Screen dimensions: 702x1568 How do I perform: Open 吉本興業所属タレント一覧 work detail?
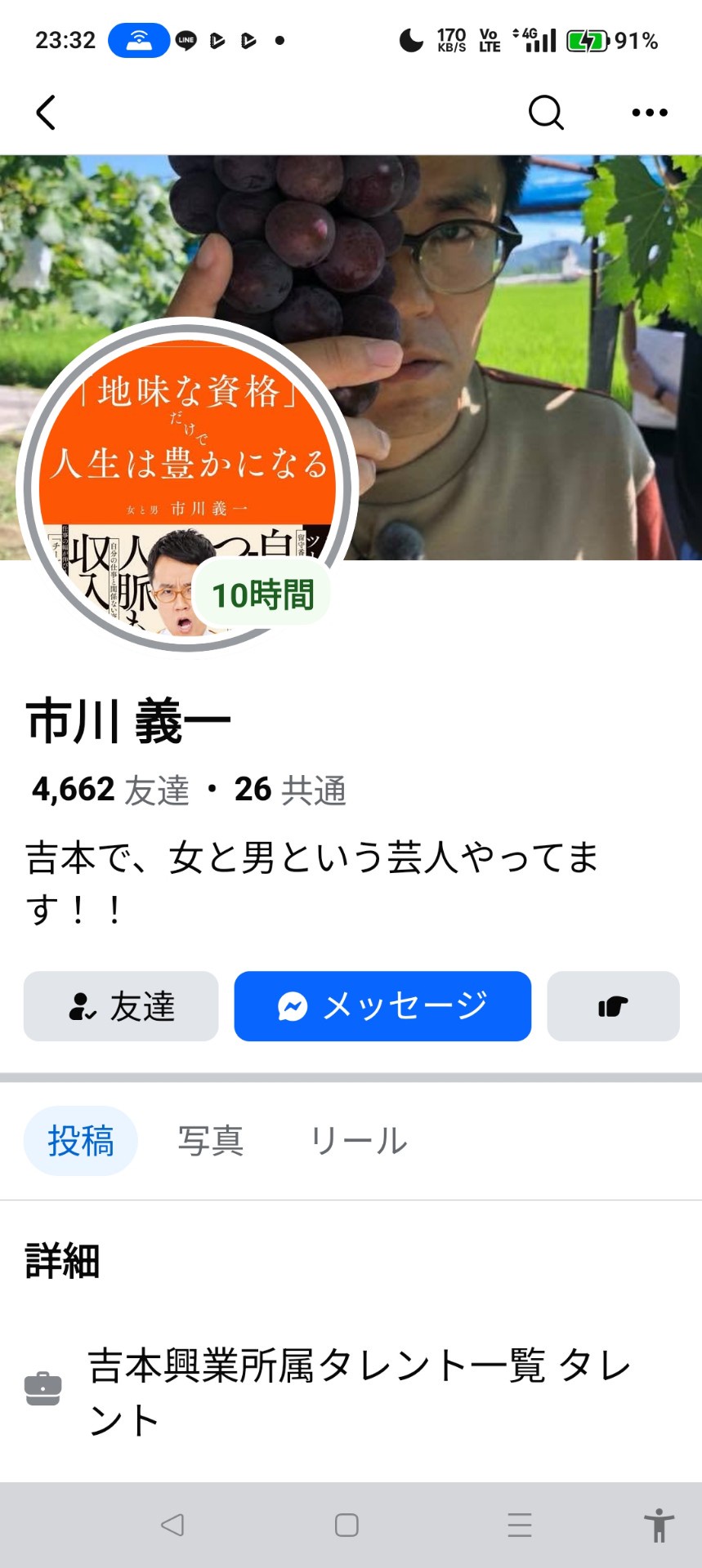360,1392
